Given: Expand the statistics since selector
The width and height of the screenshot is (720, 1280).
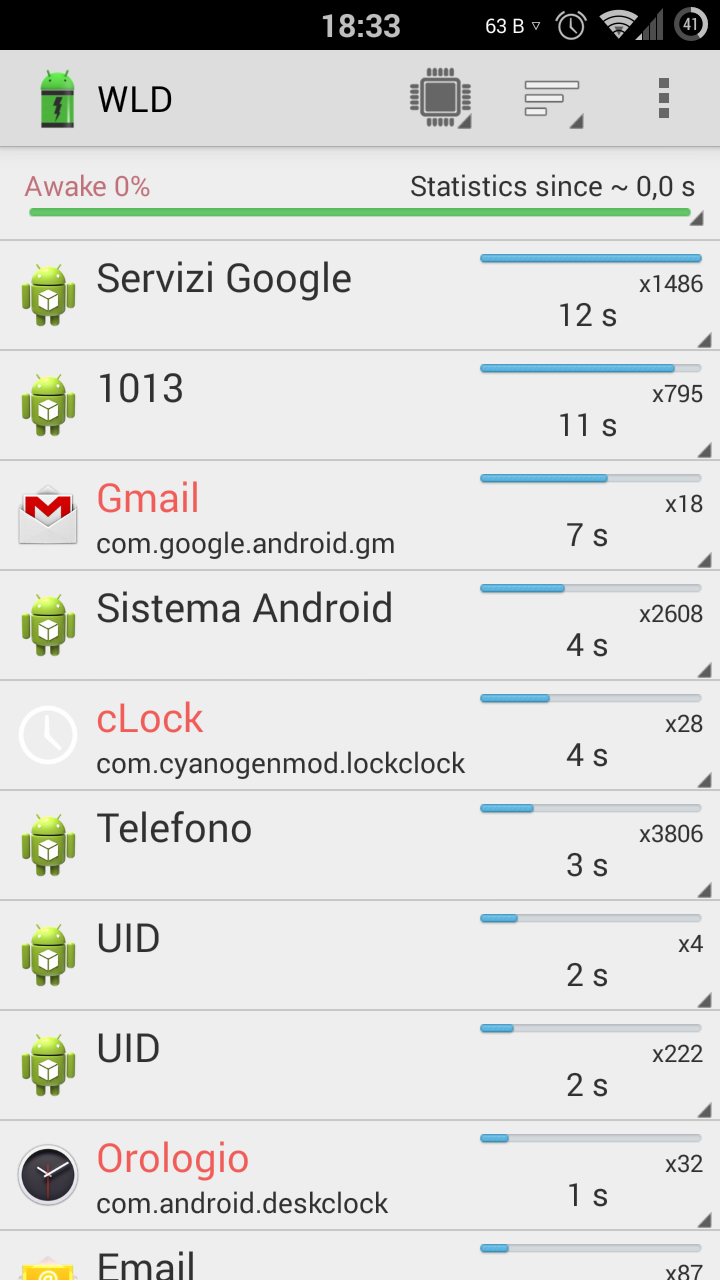Looking at the screenshot, I should pos(360,194).
